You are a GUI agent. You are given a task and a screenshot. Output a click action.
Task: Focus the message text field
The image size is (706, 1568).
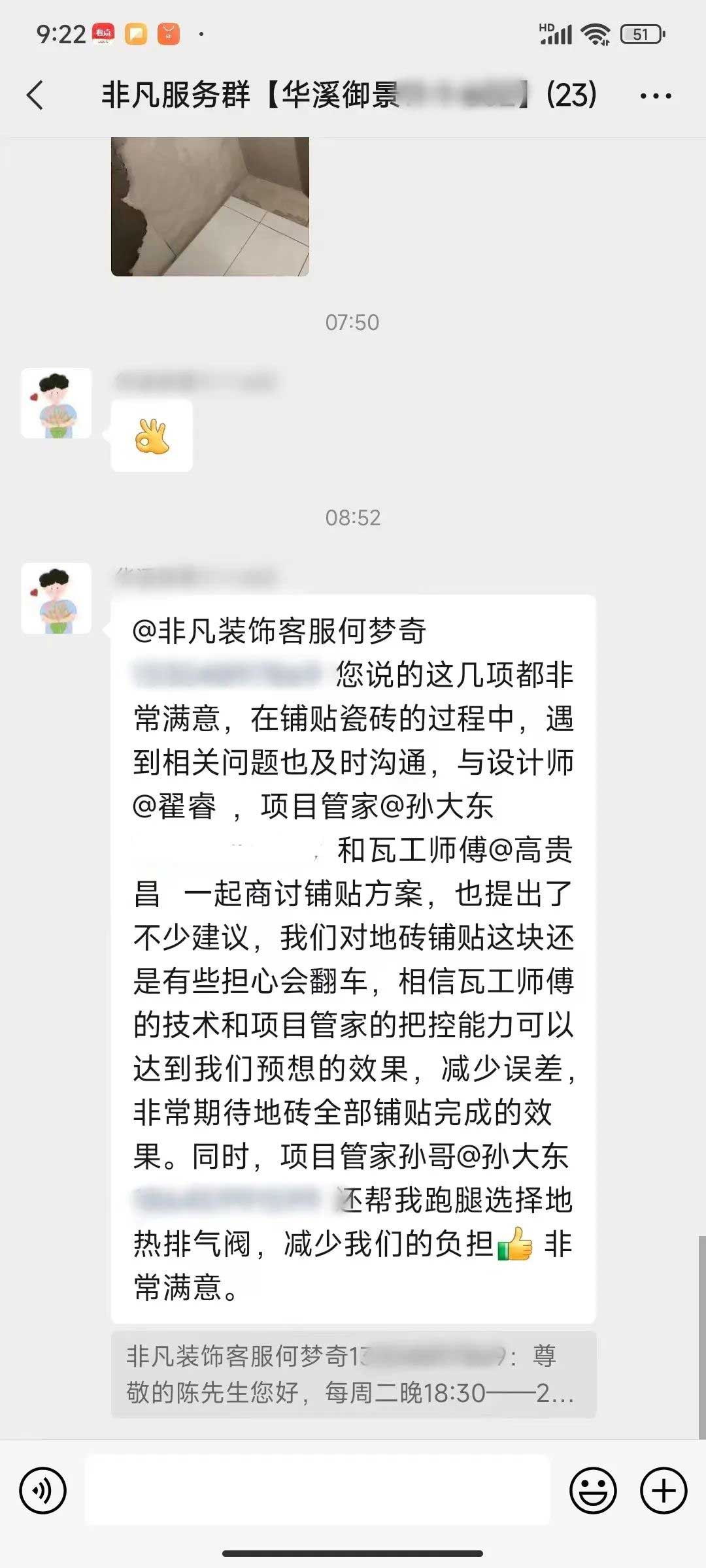318,1490
